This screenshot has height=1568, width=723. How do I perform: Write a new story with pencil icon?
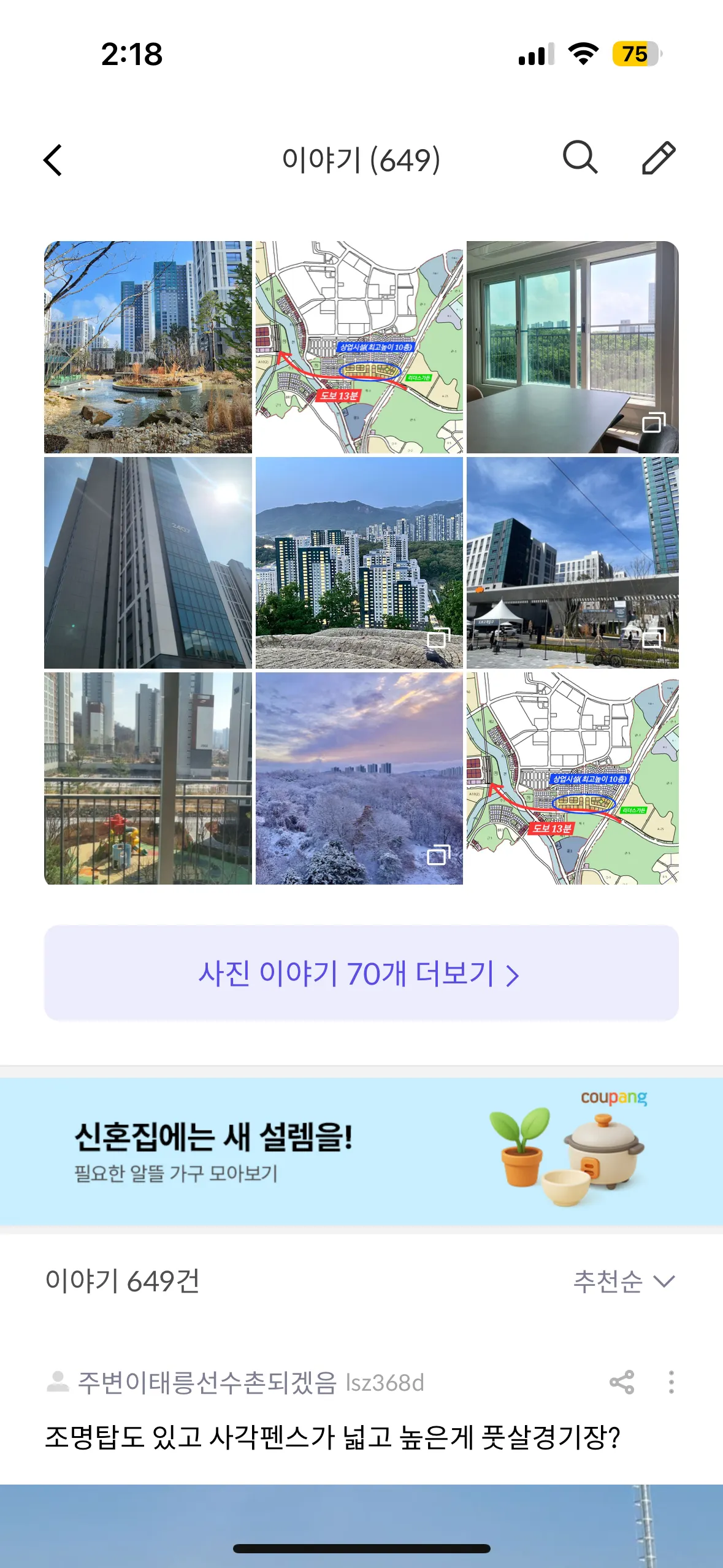[x=659, y=158]
